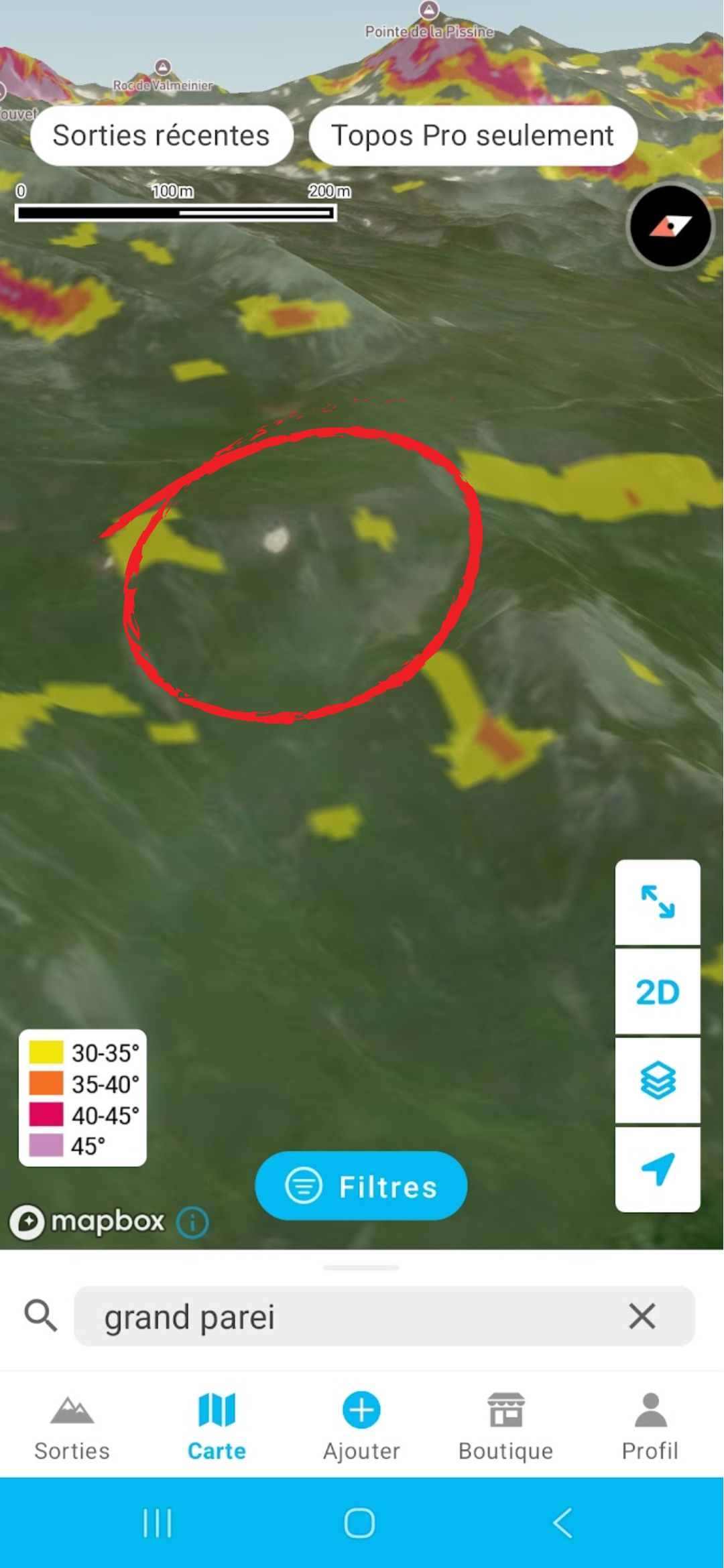Open the map layers selector
This screenshot has width=724, height=1568.
[x=658, y=1080]
